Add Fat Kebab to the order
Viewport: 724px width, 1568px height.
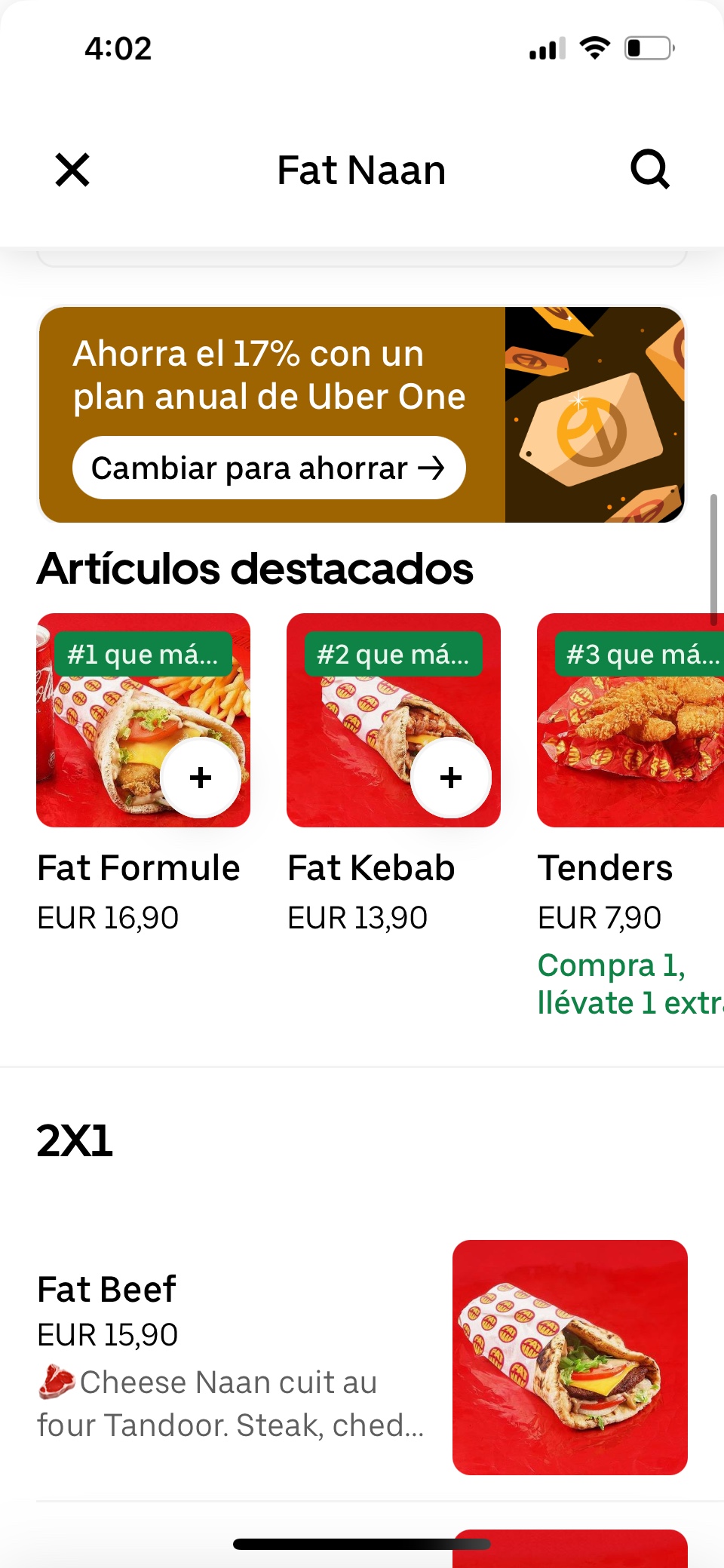coord(451,778)
